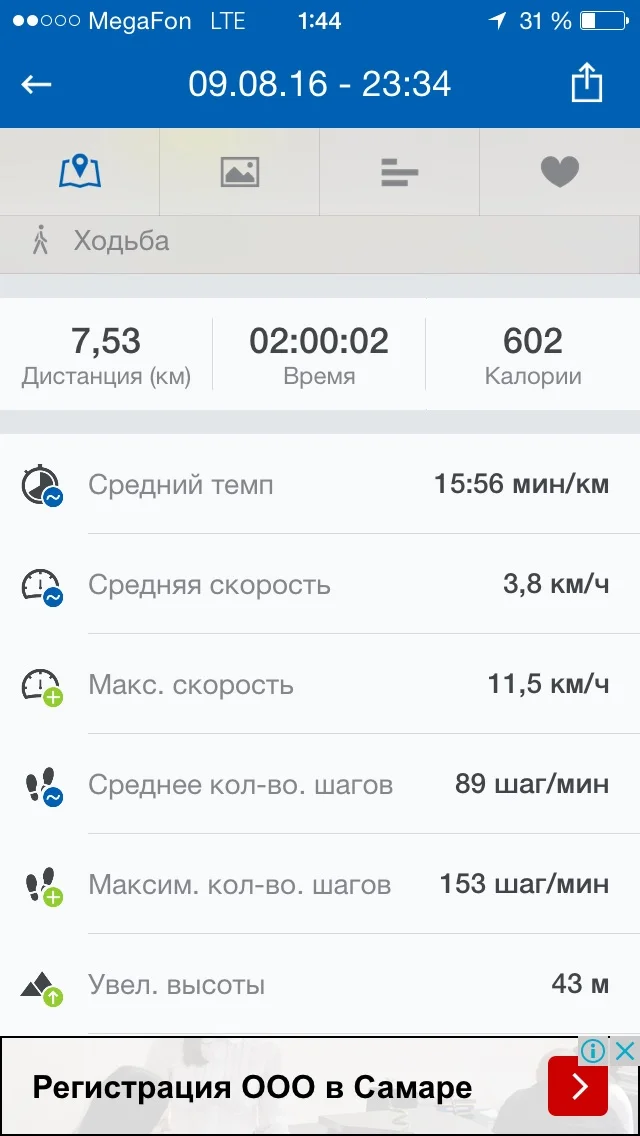Share this walking activity
The width and height of the screenshot is (640, 1136).
(x=587, y=83)
